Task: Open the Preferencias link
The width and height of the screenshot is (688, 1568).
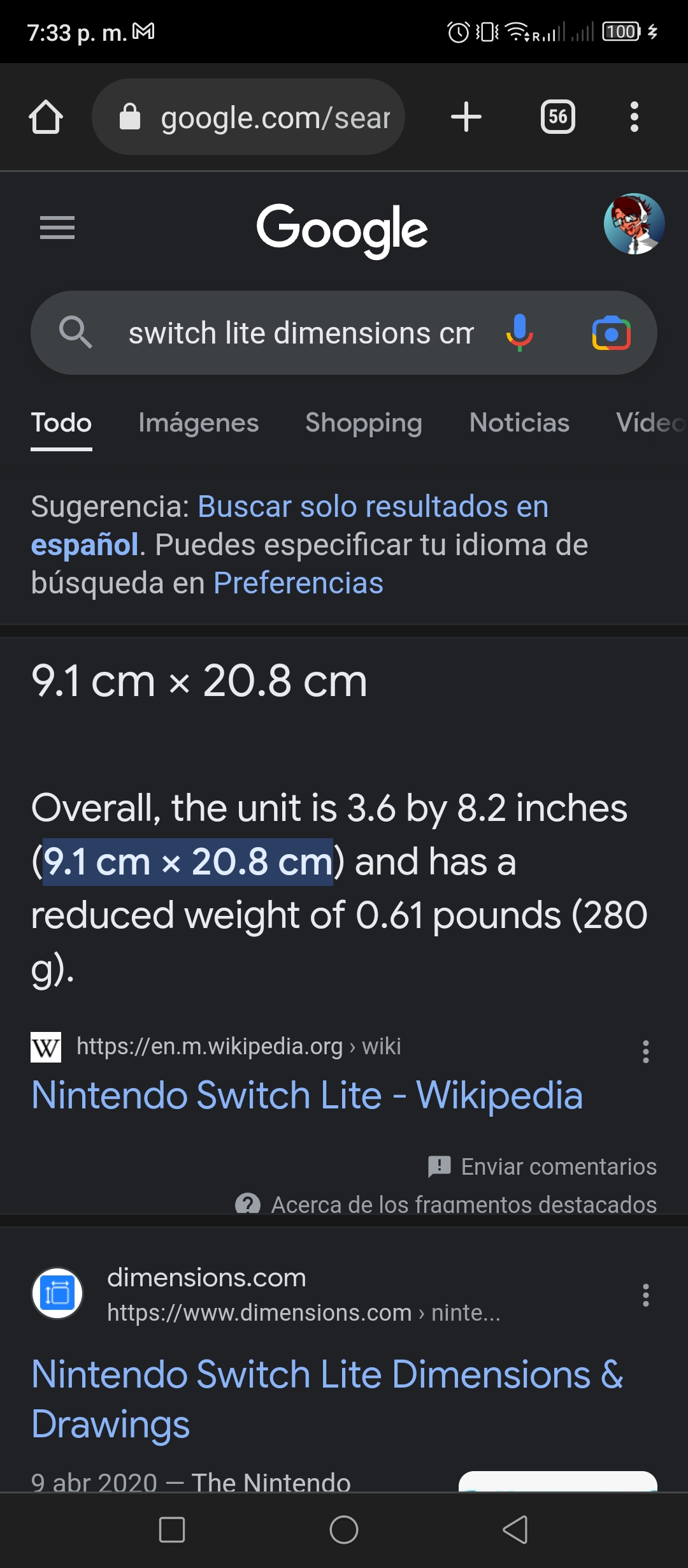Action: pos(298,583)
